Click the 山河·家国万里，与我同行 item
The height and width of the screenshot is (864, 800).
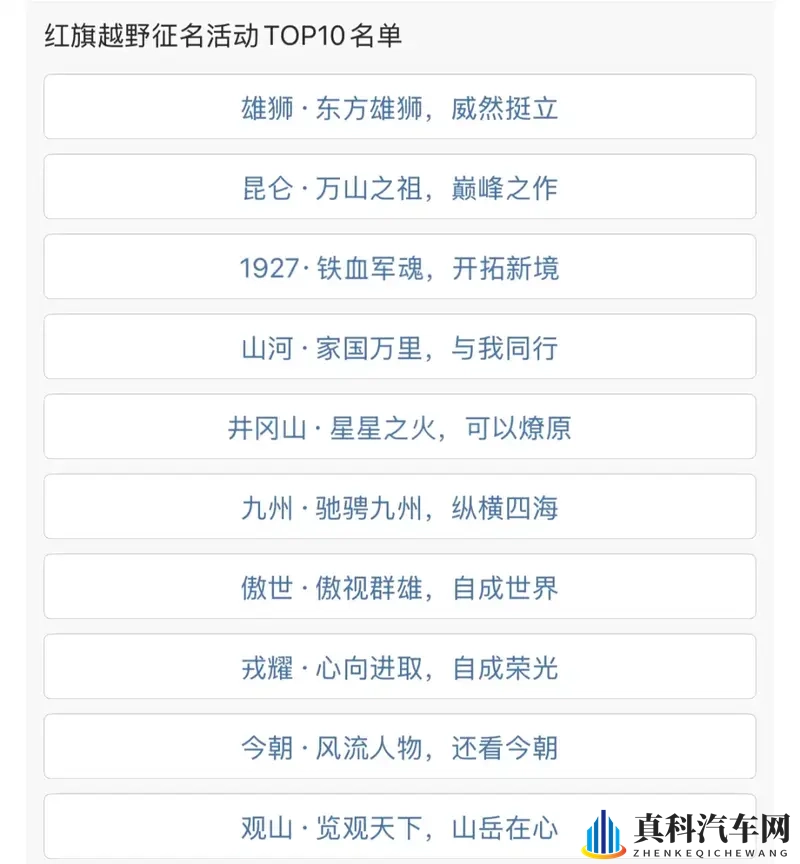click(399, 347)
